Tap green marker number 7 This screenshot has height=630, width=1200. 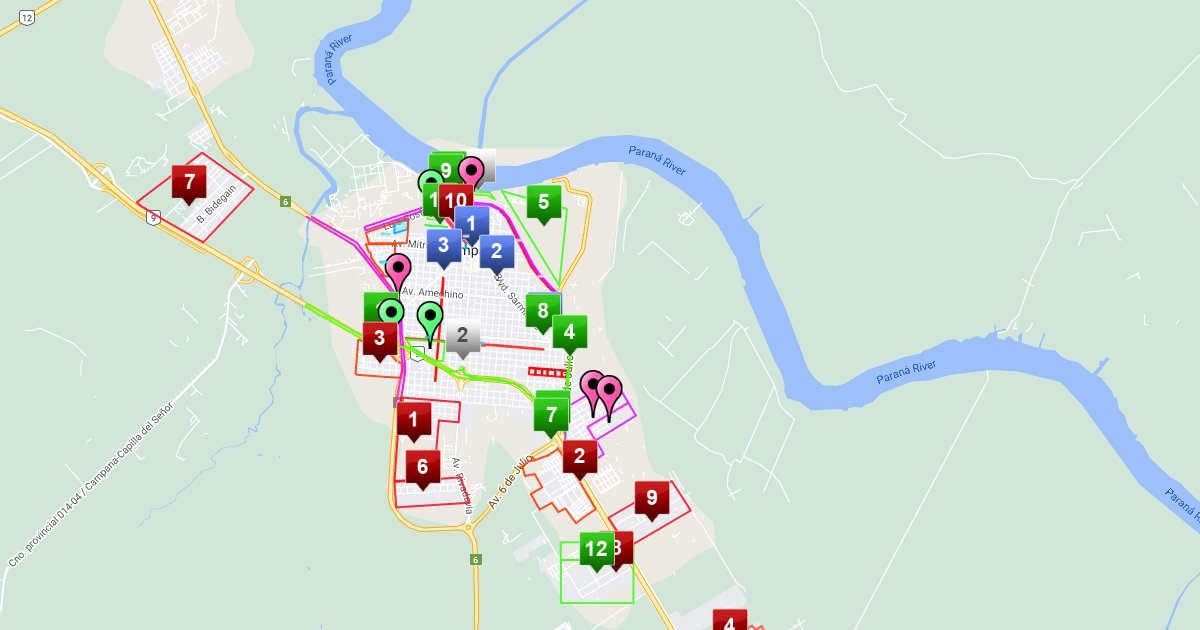click(x=551, y=413)
